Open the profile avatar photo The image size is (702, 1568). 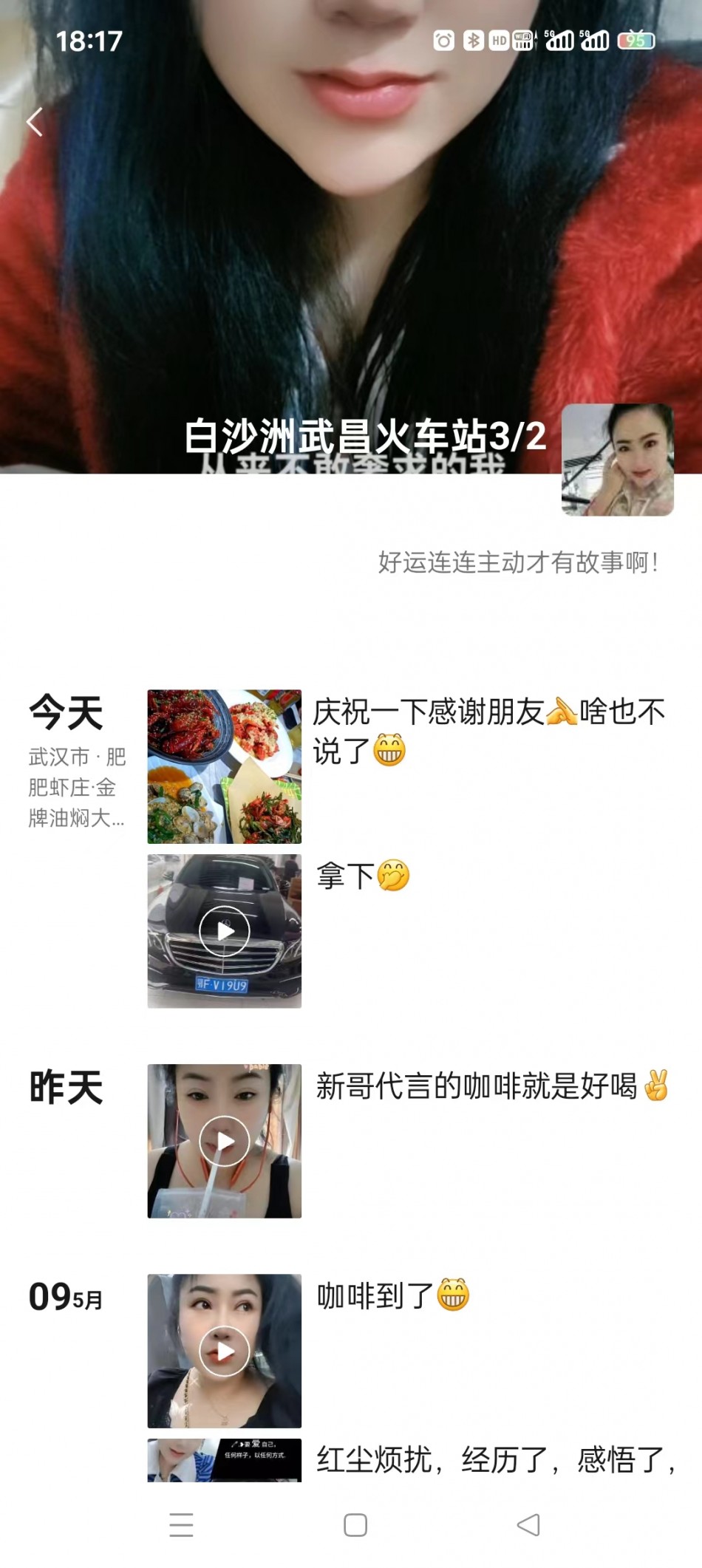[x=618, y=460]
